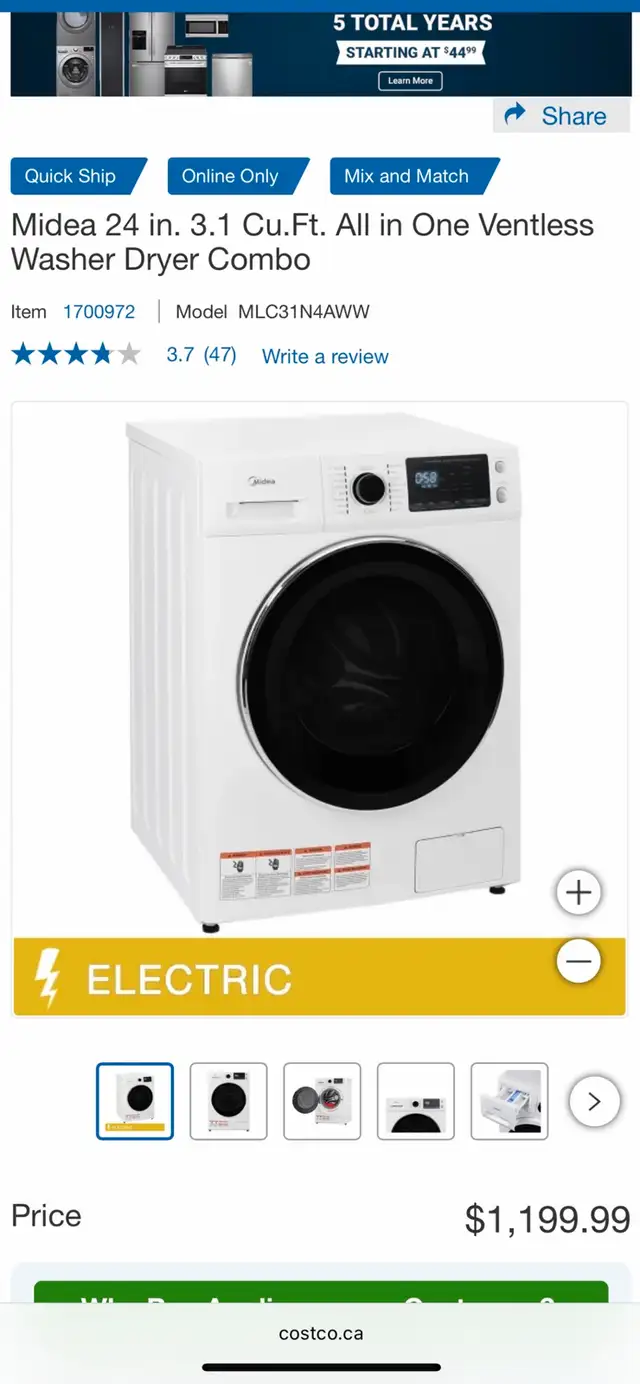Open the main washer product image

(320, 670)
